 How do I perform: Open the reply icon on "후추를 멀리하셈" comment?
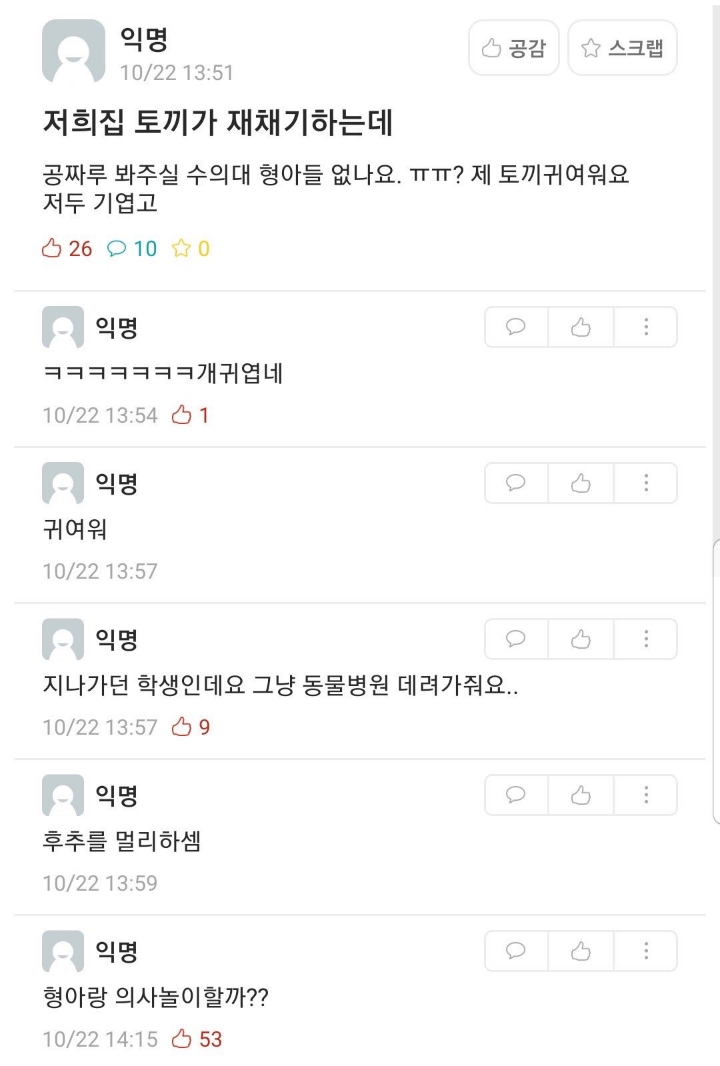coord(514,795)
